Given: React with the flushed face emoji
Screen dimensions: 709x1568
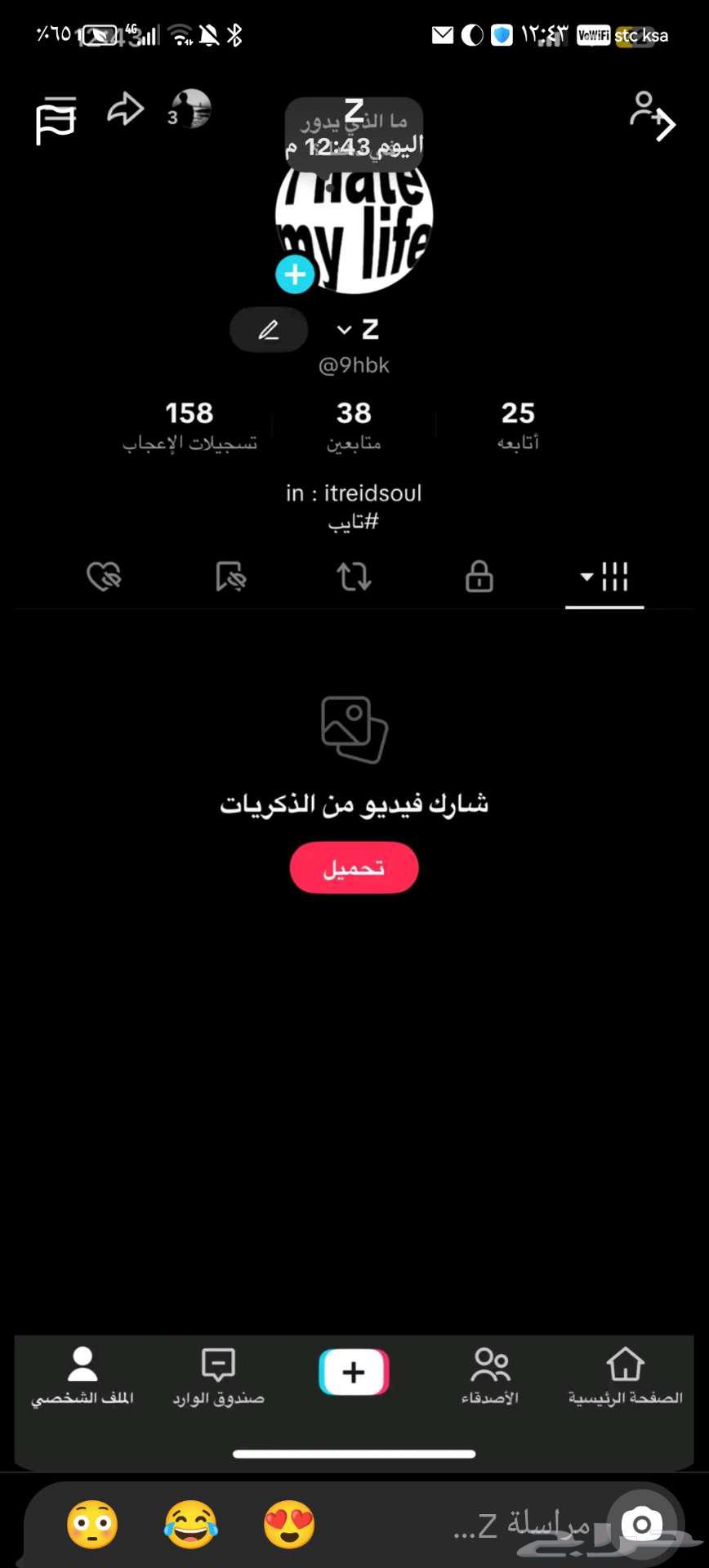Looking at the screenshot, I should tap(92, 1524).
